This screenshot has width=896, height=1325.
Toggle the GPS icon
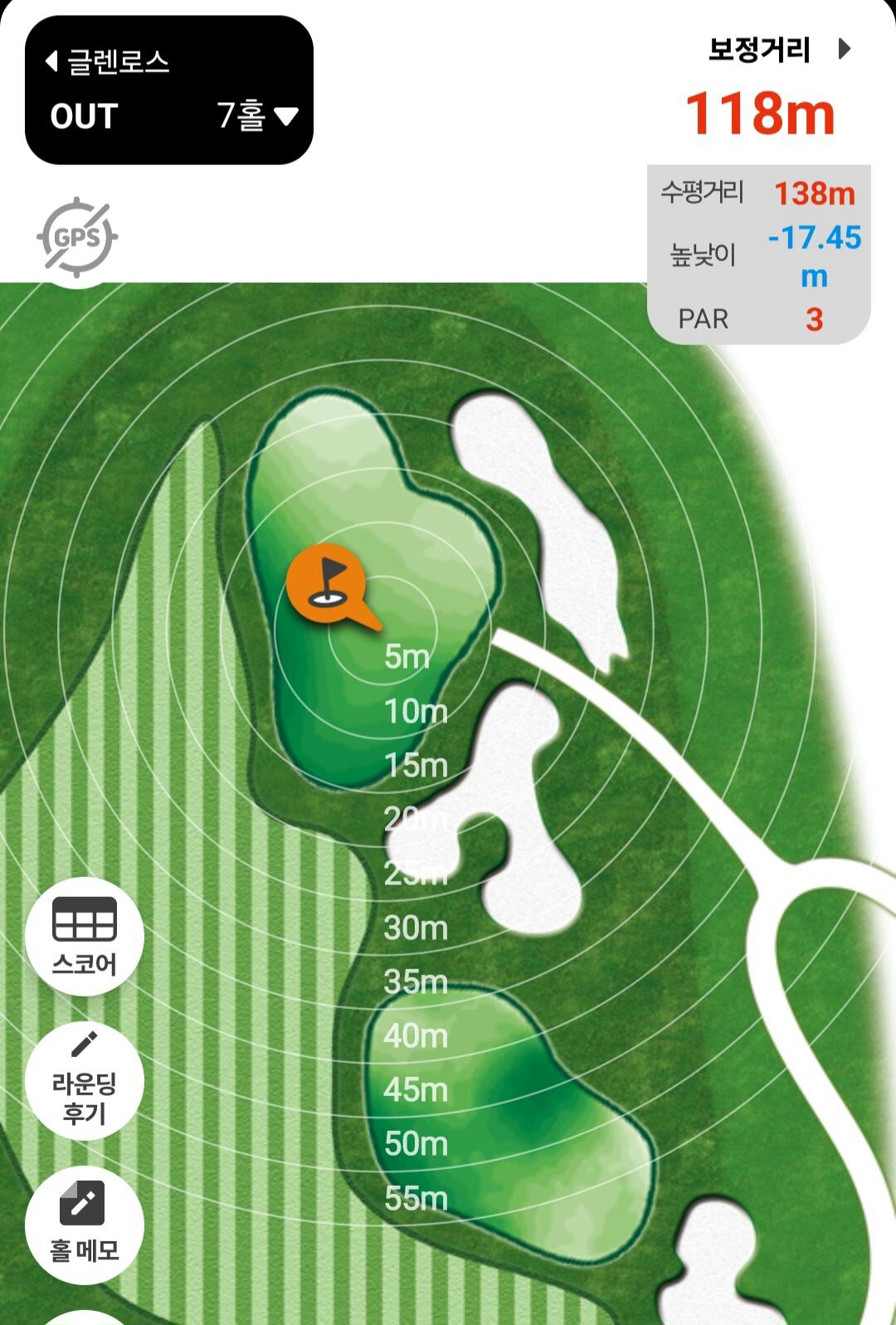[x=77, y=237]
